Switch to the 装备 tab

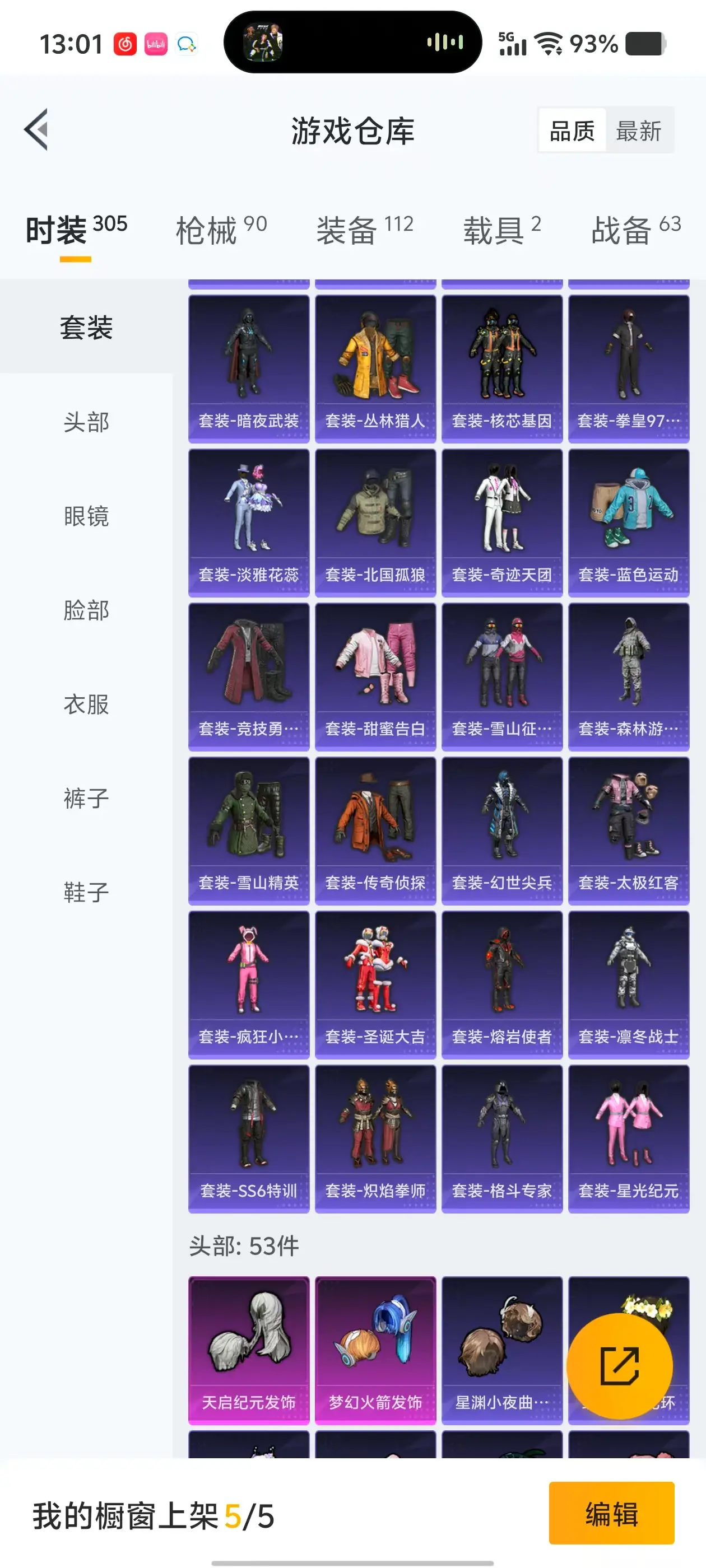364,231
